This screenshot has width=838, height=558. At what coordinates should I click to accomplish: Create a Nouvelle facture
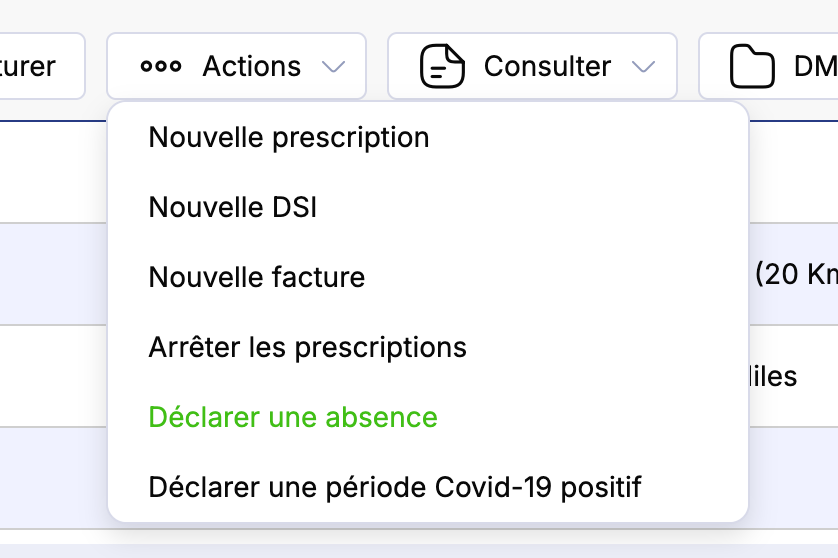click(257, 277)
